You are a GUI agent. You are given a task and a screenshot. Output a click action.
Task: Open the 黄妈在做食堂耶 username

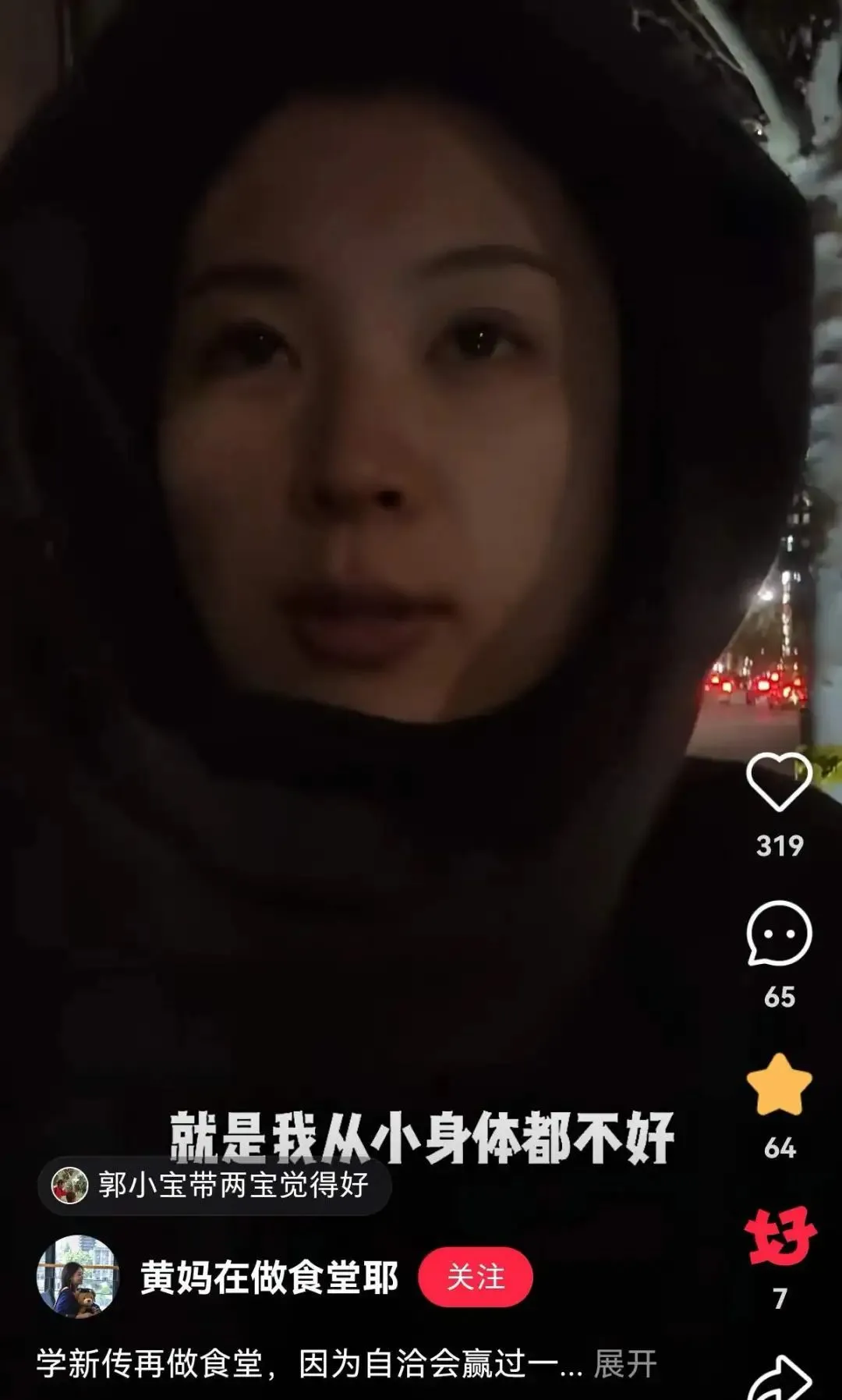269,1278
